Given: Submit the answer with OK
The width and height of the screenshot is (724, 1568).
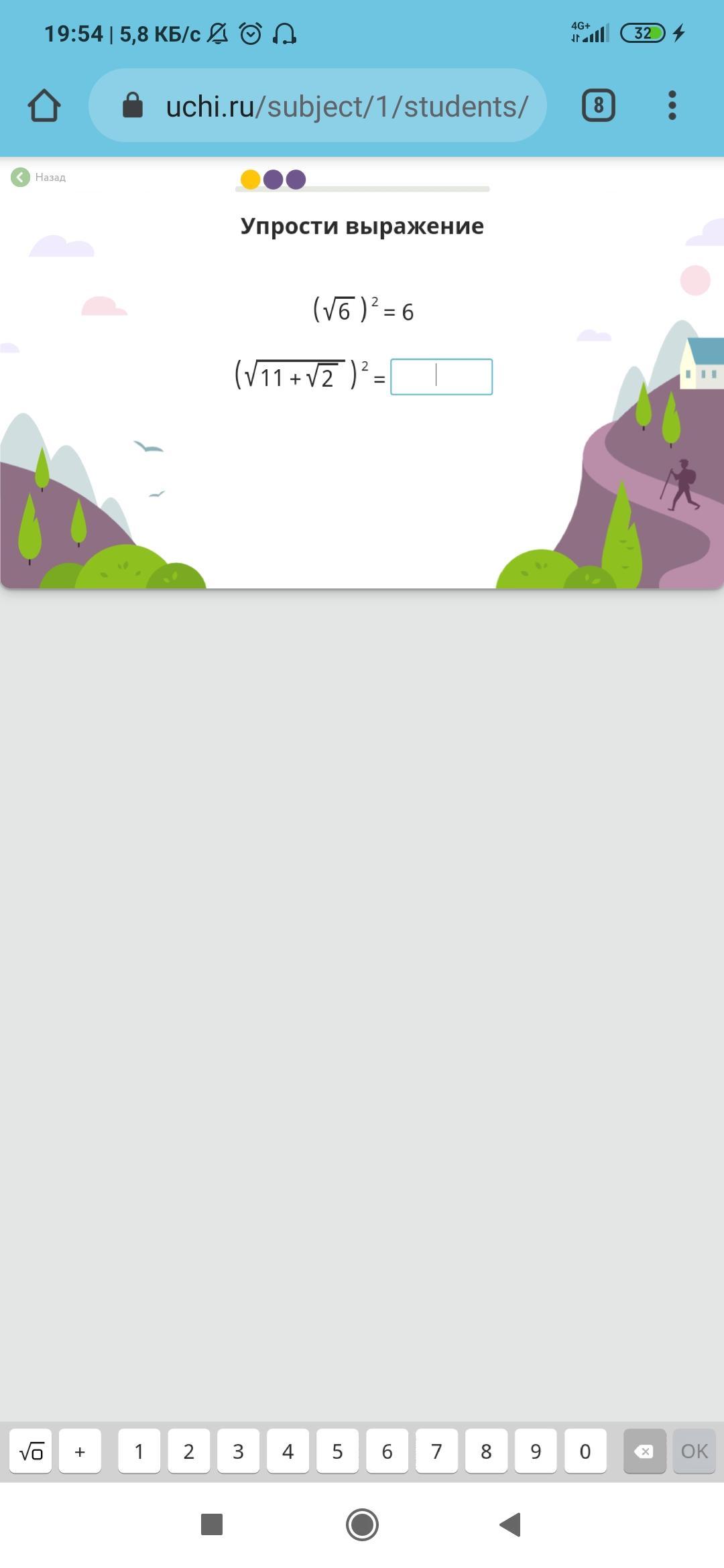Looking at the screenshot, I should pyautogui.click(x=694, y=1451).
